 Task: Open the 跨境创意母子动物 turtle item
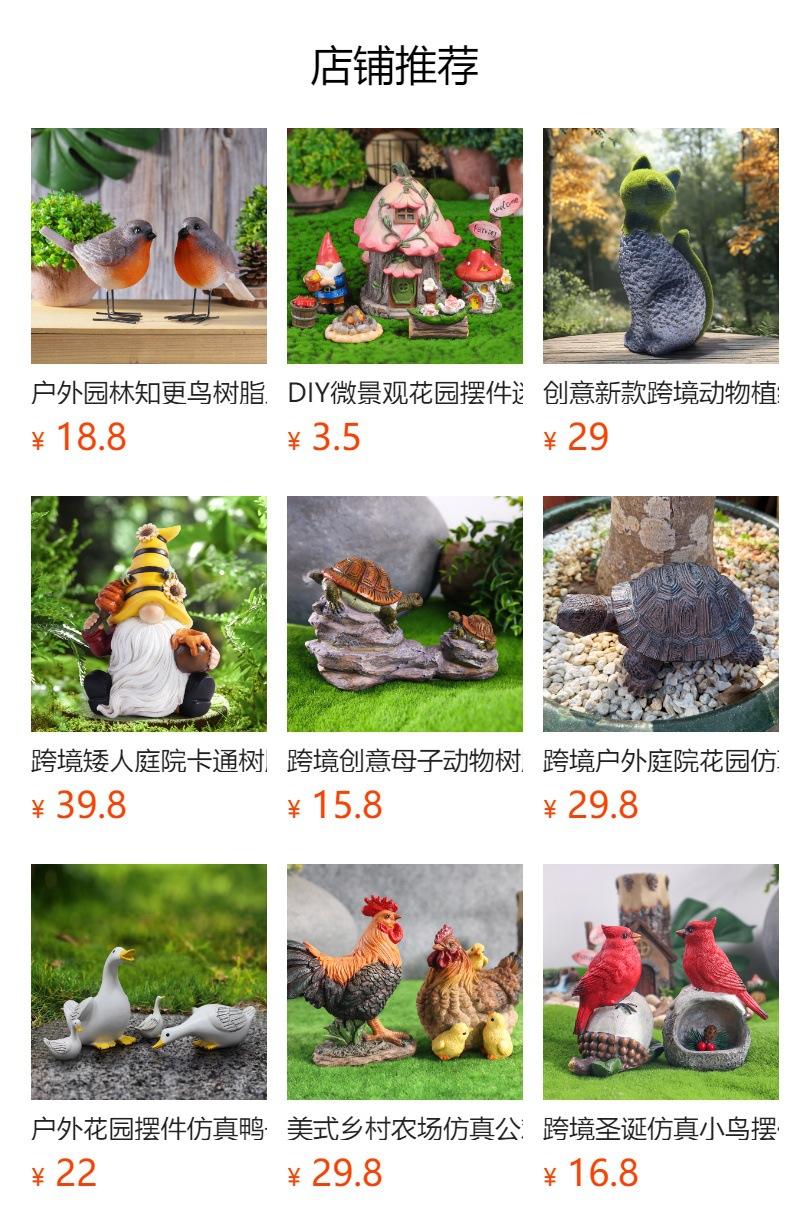(x=405, y=660)
